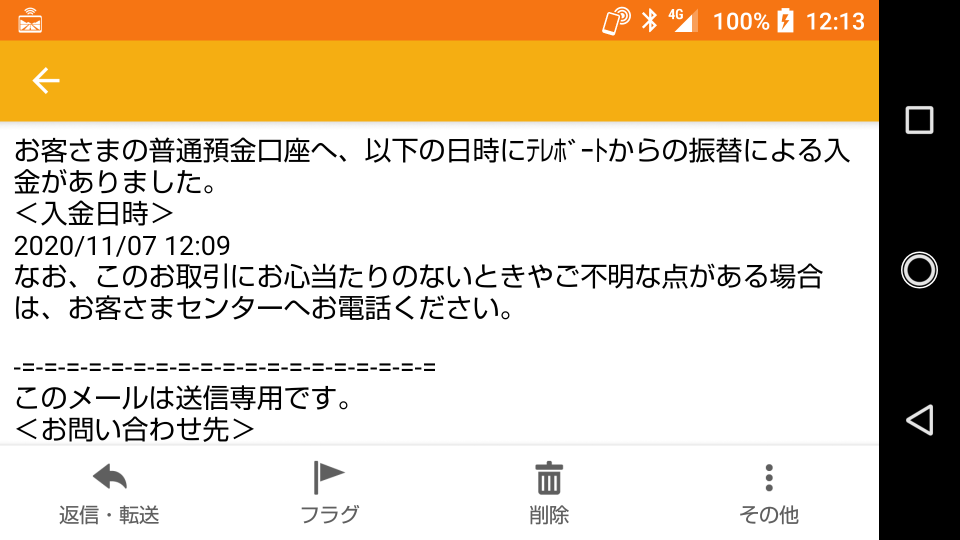Tap the system home button
Screen dimensions: 960x540
919,270
